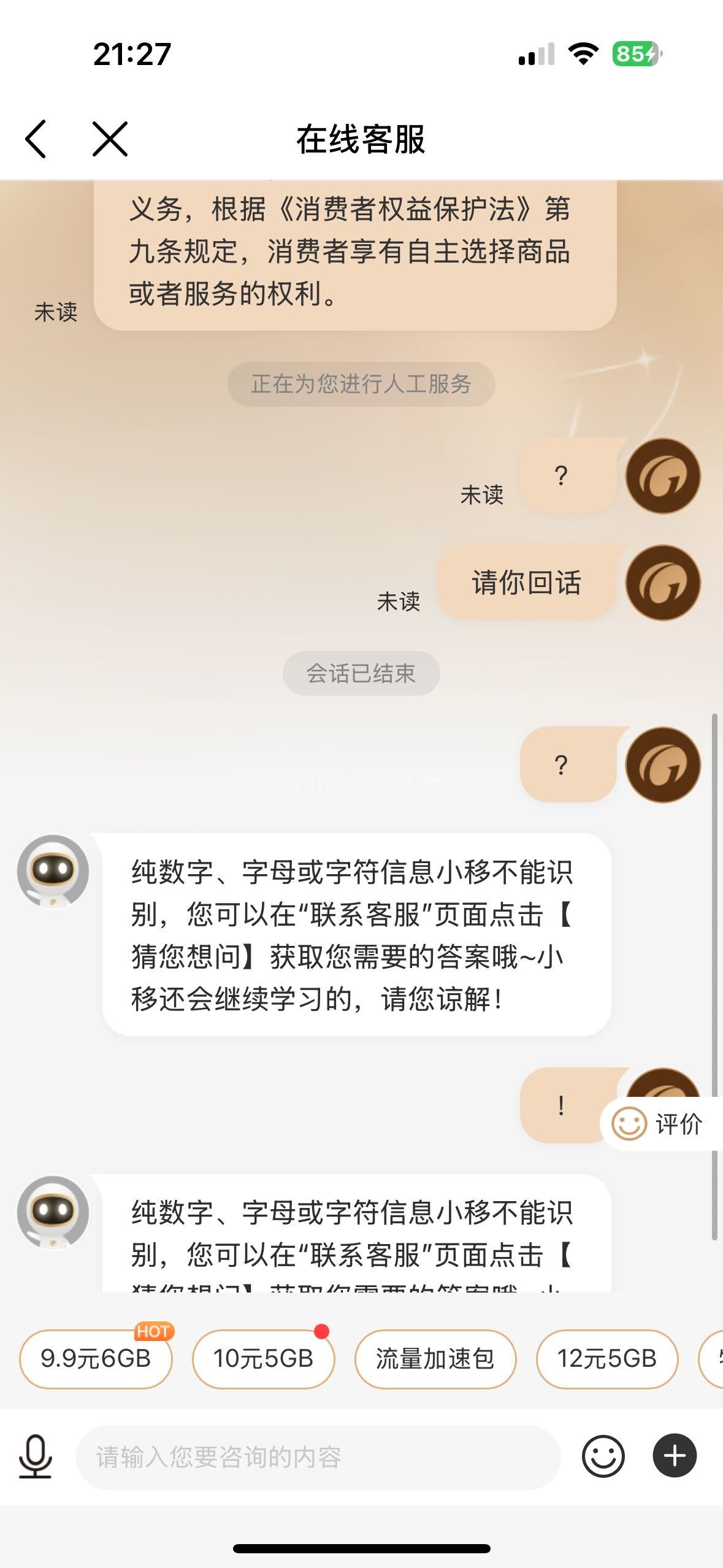The image size is (723, 1568).
Task: Focus the message input field
Action: [x=319, y=1457]
